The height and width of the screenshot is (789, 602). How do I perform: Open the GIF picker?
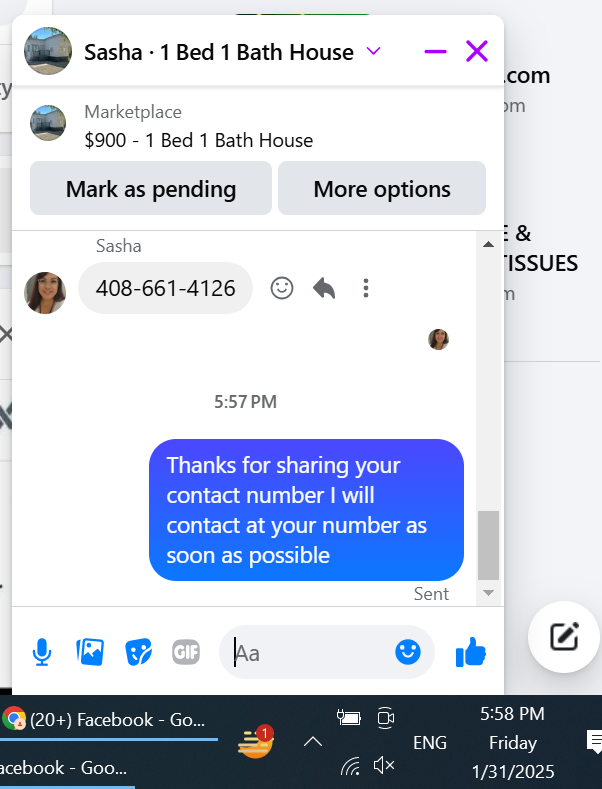pos(186,652)
